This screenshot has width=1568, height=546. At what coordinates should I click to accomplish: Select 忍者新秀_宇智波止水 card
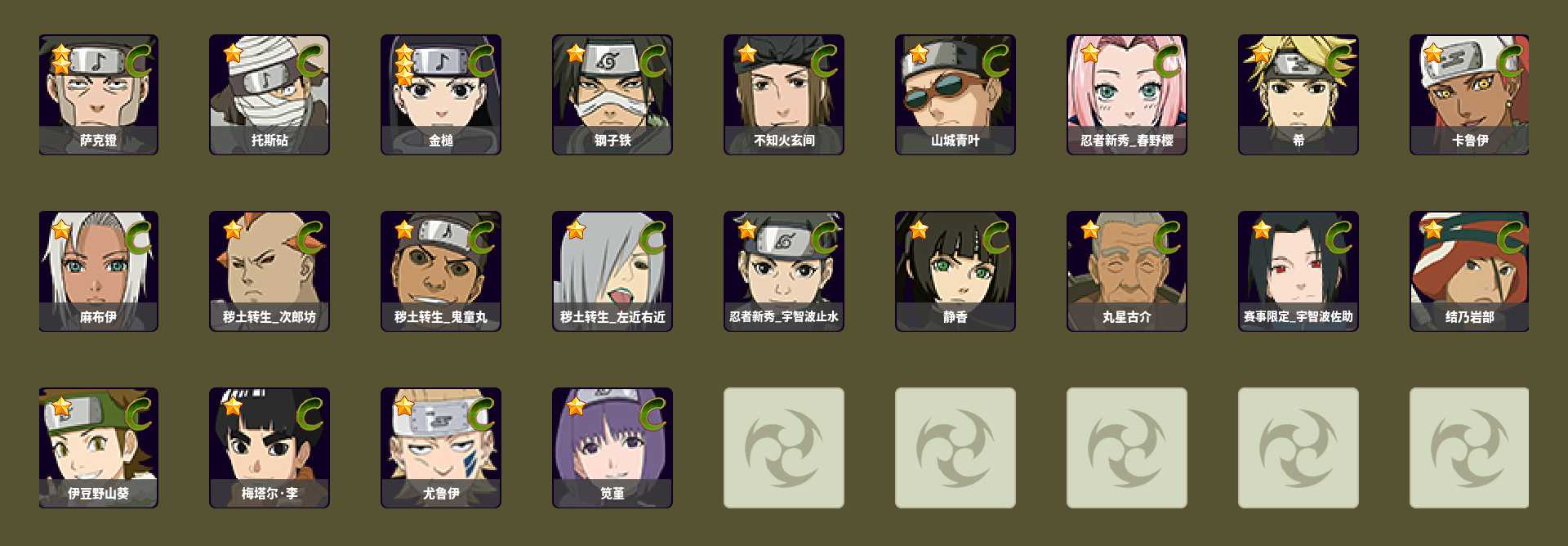(784, 271)
